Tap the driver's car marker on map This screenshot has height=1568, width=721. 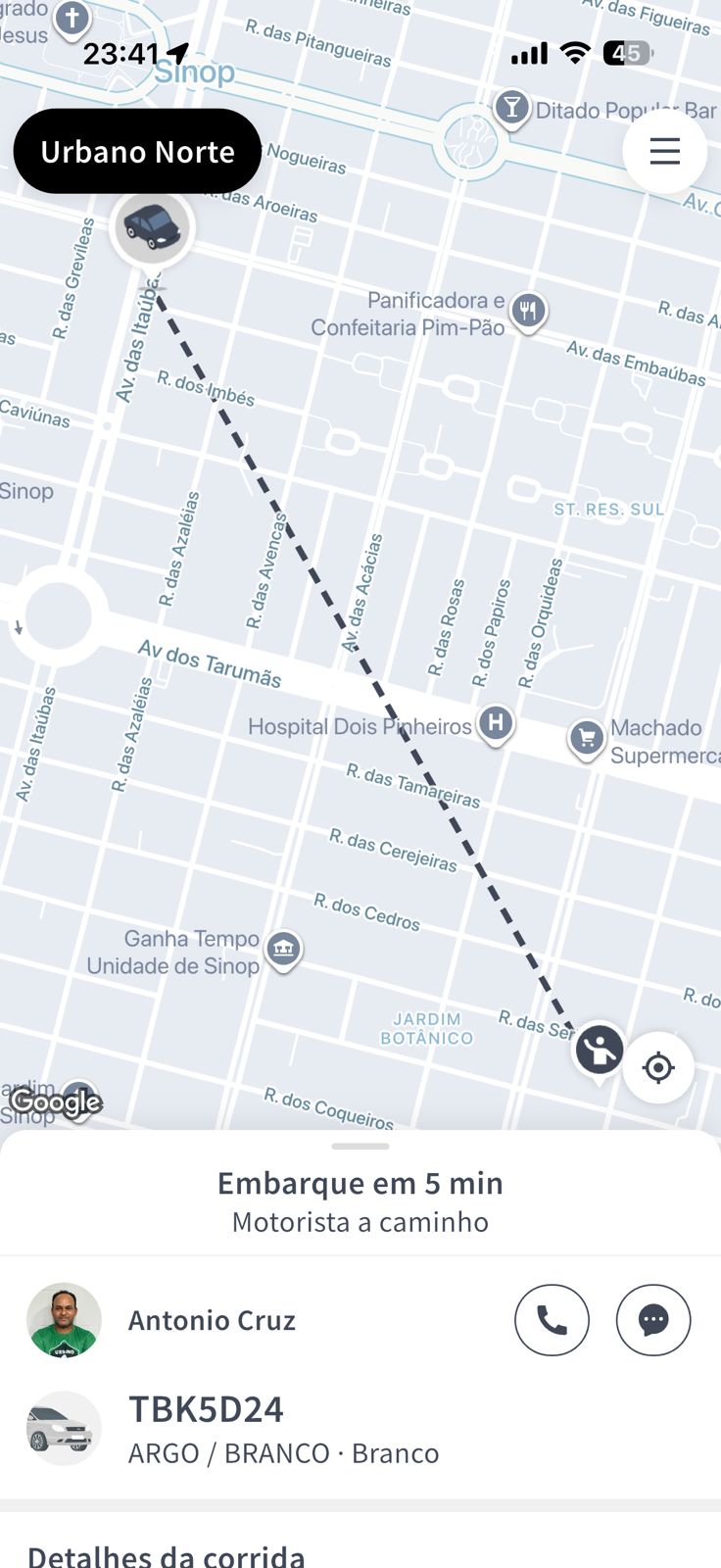[x=152, y=228]
